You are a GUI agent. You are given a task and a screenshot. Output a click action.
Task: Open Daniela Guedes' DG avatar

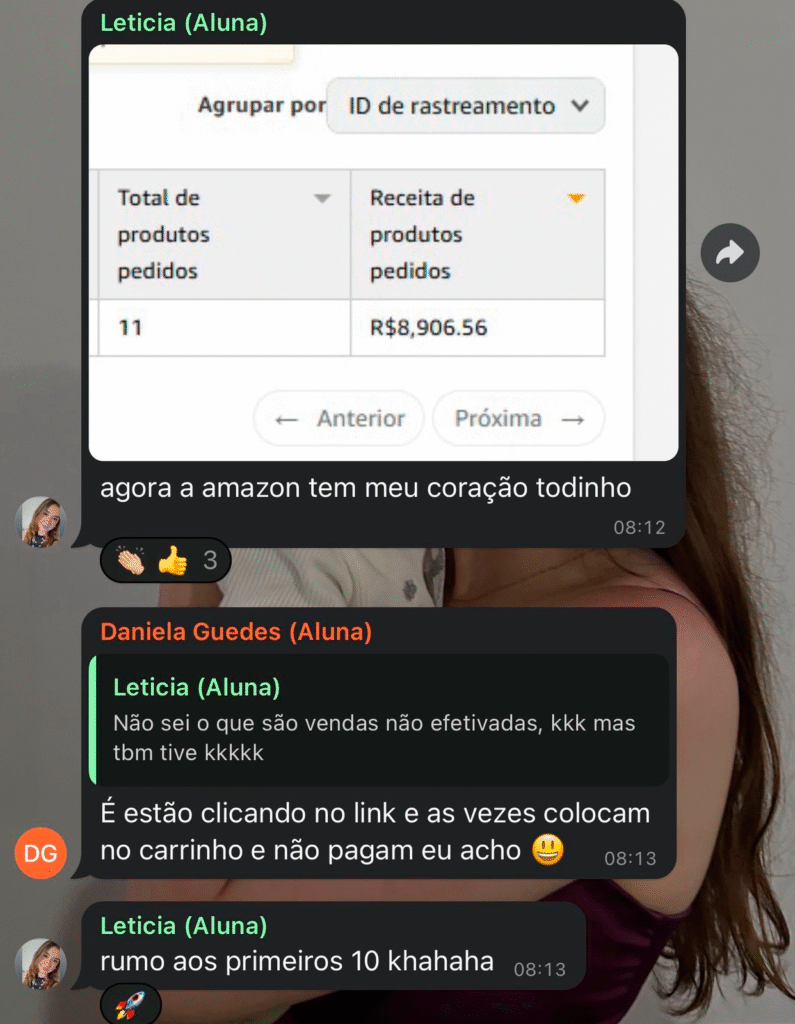point(41,853)
